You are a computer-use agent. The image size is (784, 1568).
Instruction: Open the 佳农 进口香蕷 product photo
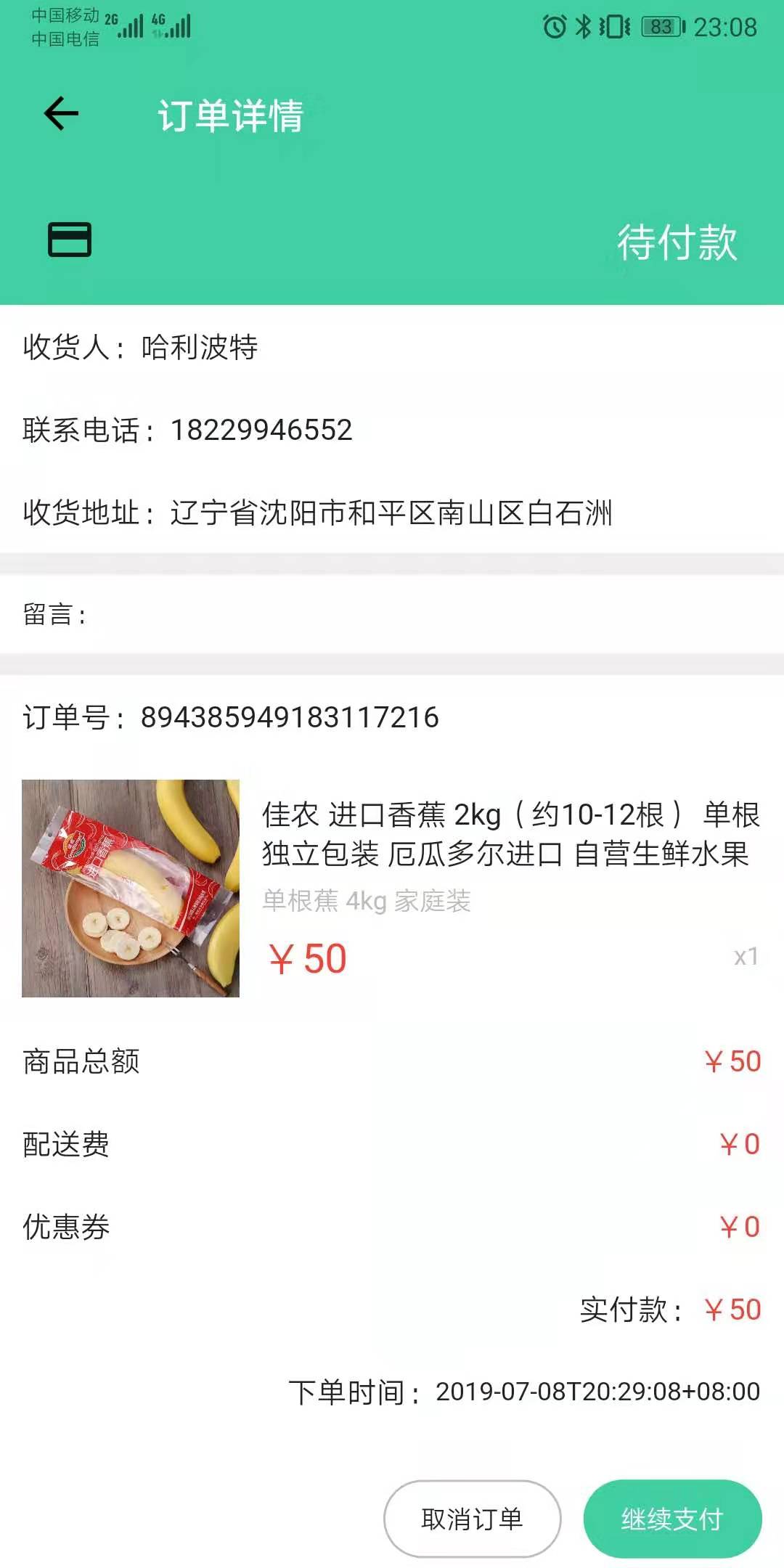(x=131, y=888)
